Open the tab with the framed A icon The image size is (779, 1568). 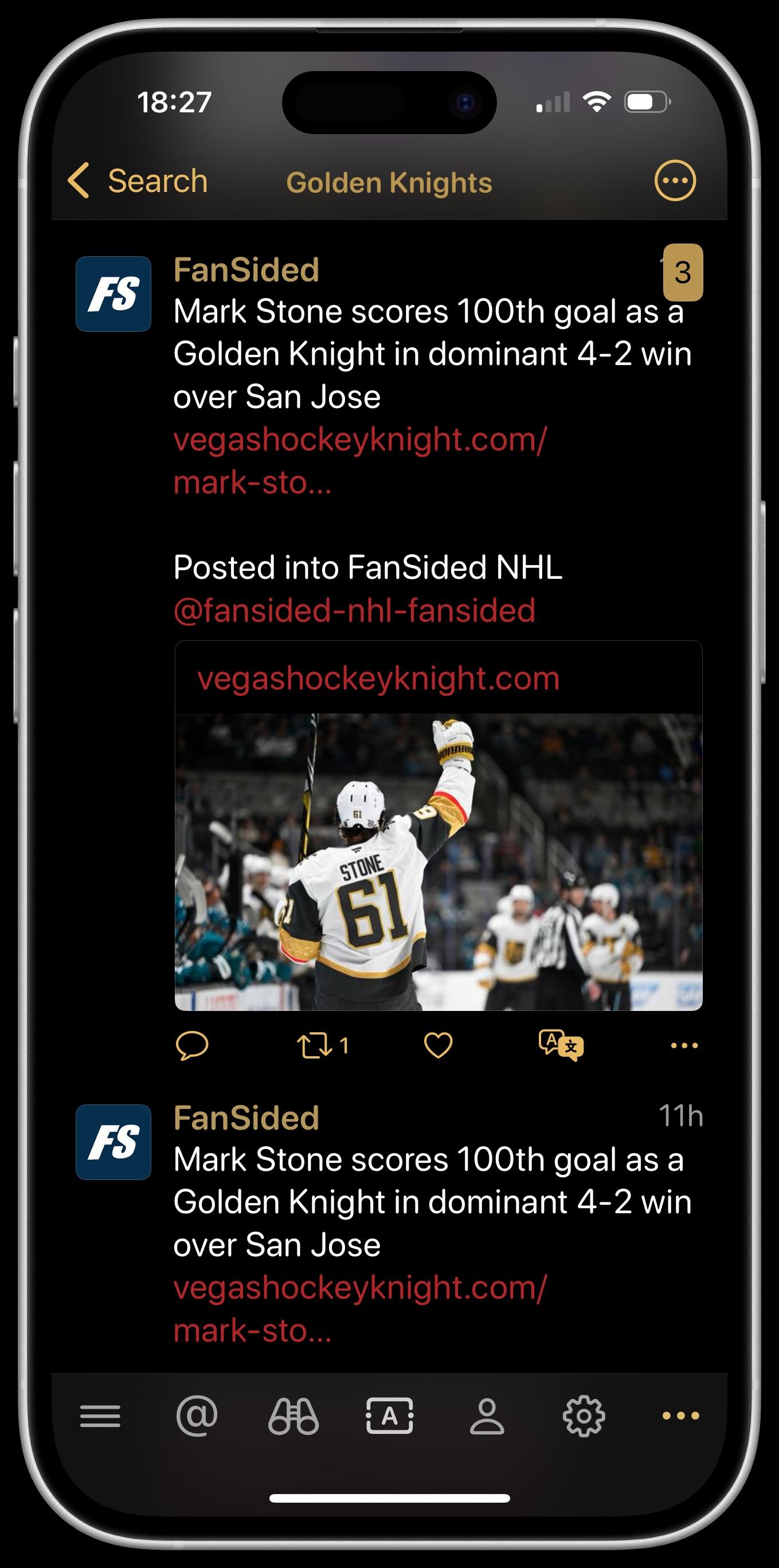point(390,1416)
